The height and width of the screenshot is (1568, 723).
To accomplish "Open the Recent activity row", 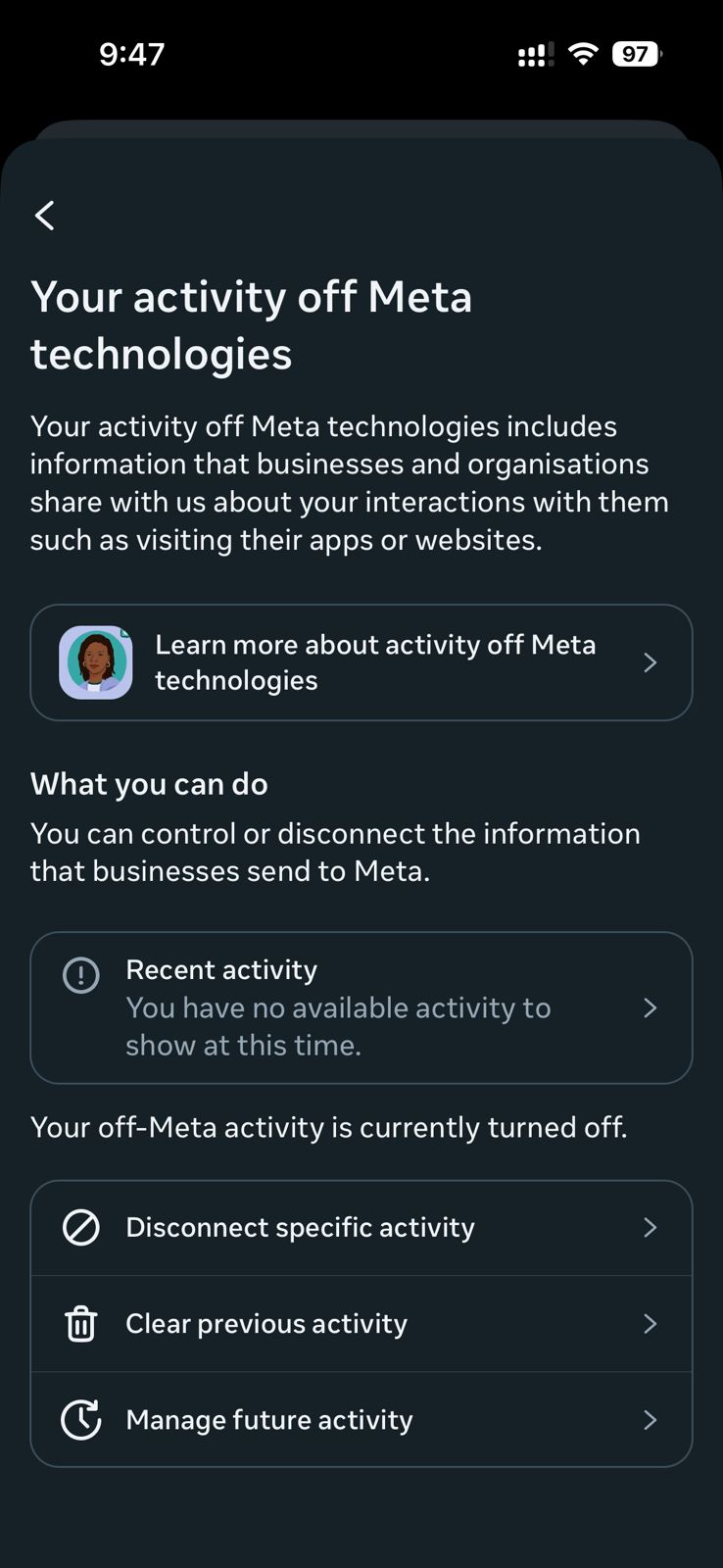I will click(361, 1007).
